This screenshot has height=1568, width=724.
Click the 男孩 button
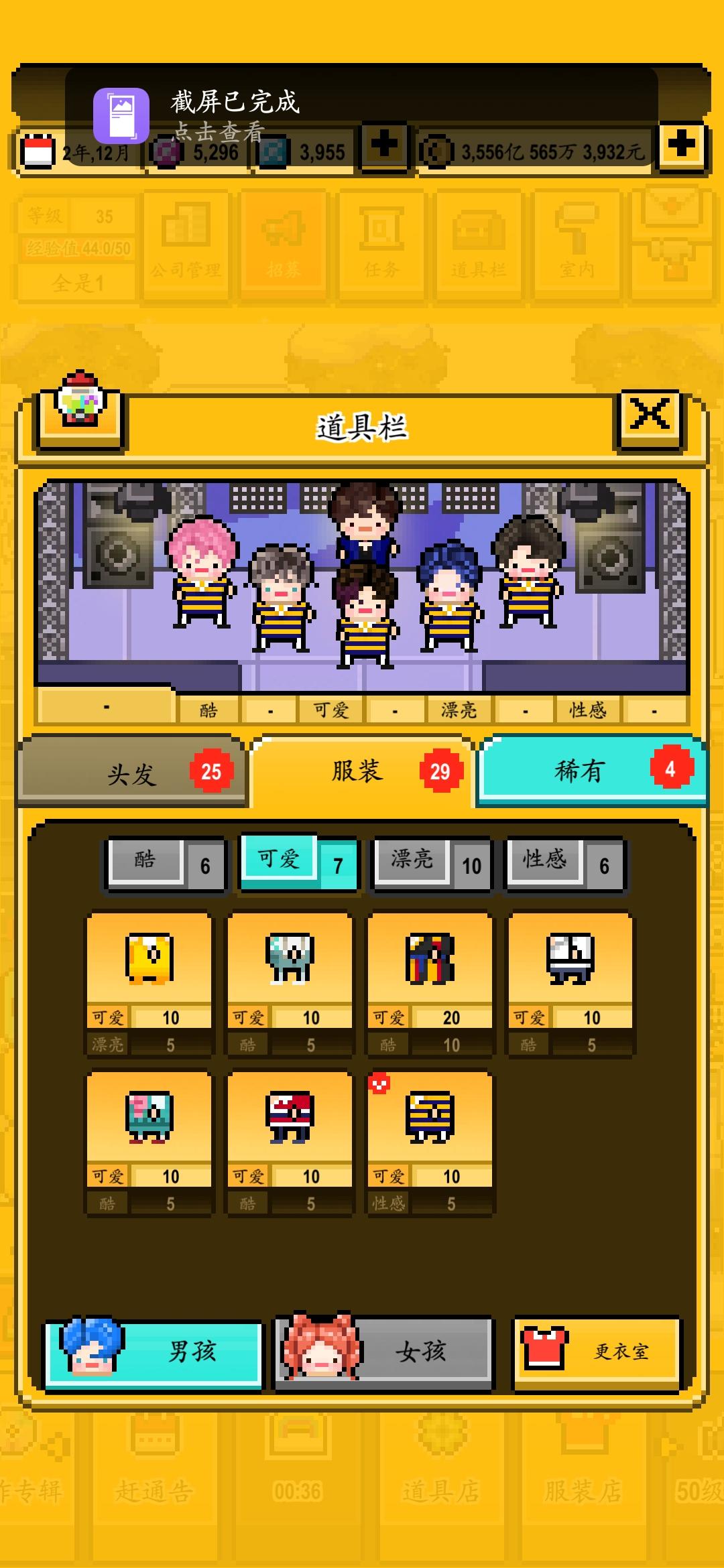(154, 1351)
